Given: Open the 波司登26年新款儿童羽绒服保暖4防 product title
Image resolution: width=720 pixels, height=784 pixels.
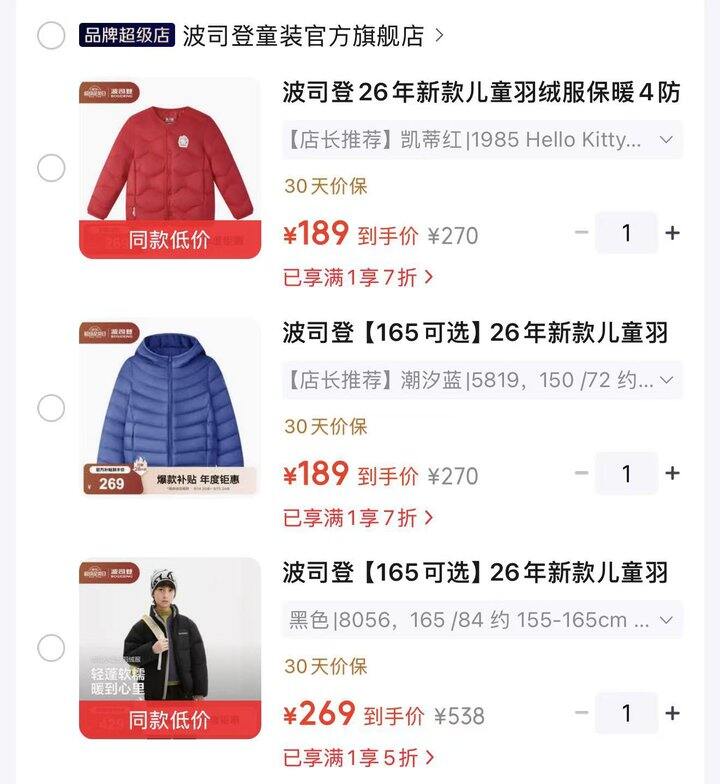Looking at the screenshot, I should tap(482, 92).
